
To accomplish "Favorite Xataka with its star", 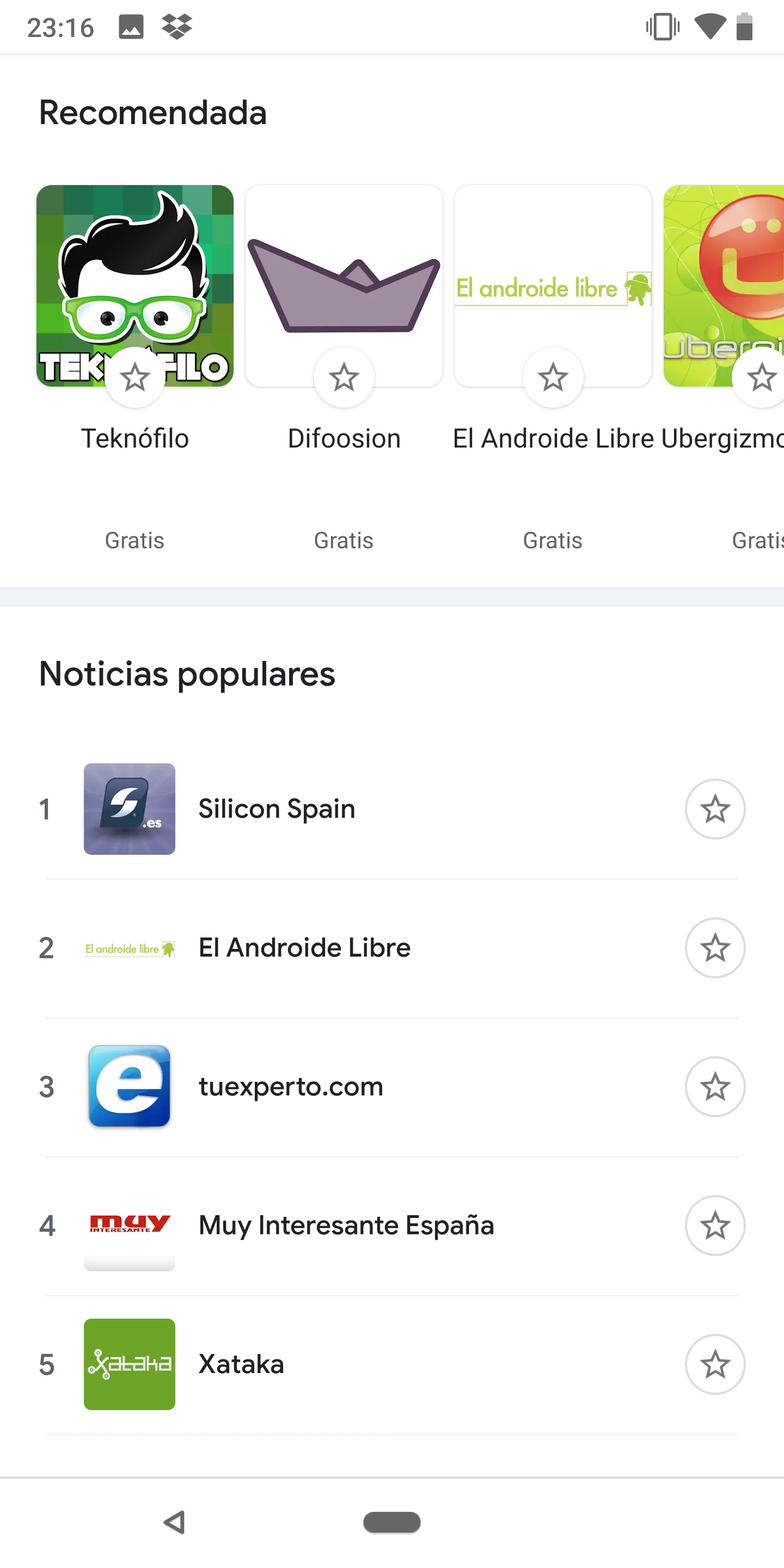I will pyautogui.click(x=715, y=1364).
